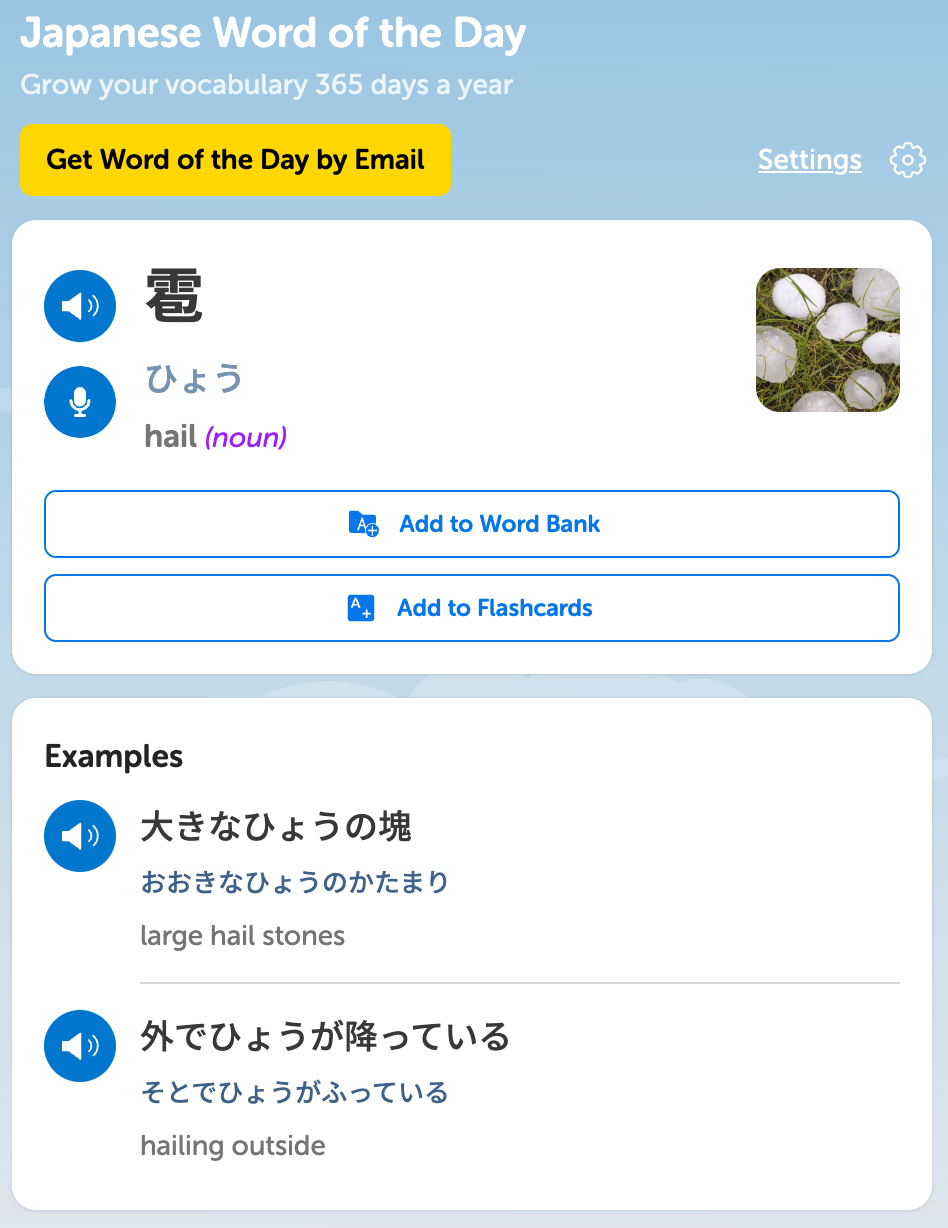
Task: Click the Word Bank folder icon
Action: point(364,523)
